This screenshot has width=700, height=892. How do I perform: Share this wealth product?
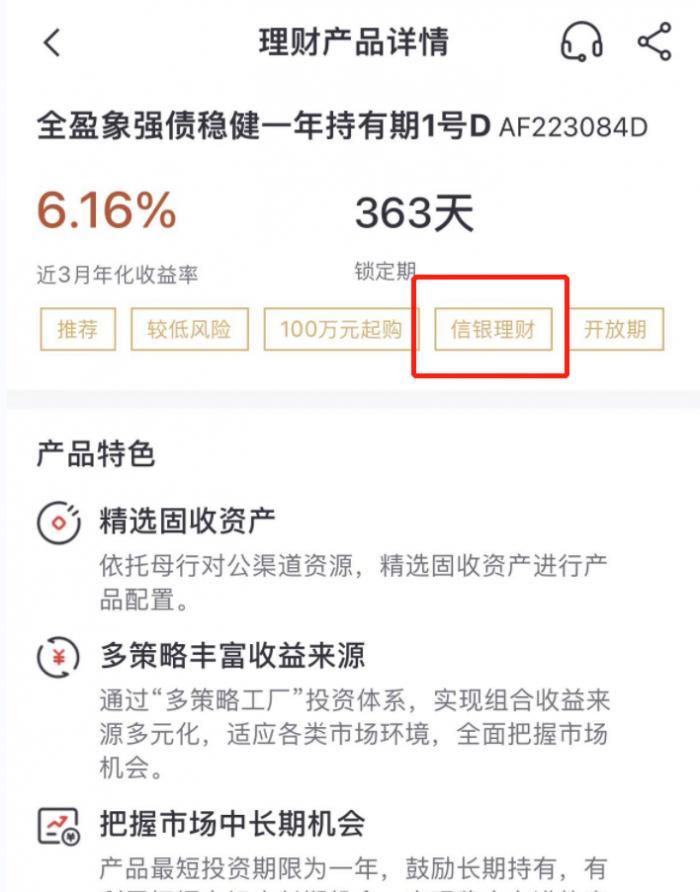click(654, 42)
